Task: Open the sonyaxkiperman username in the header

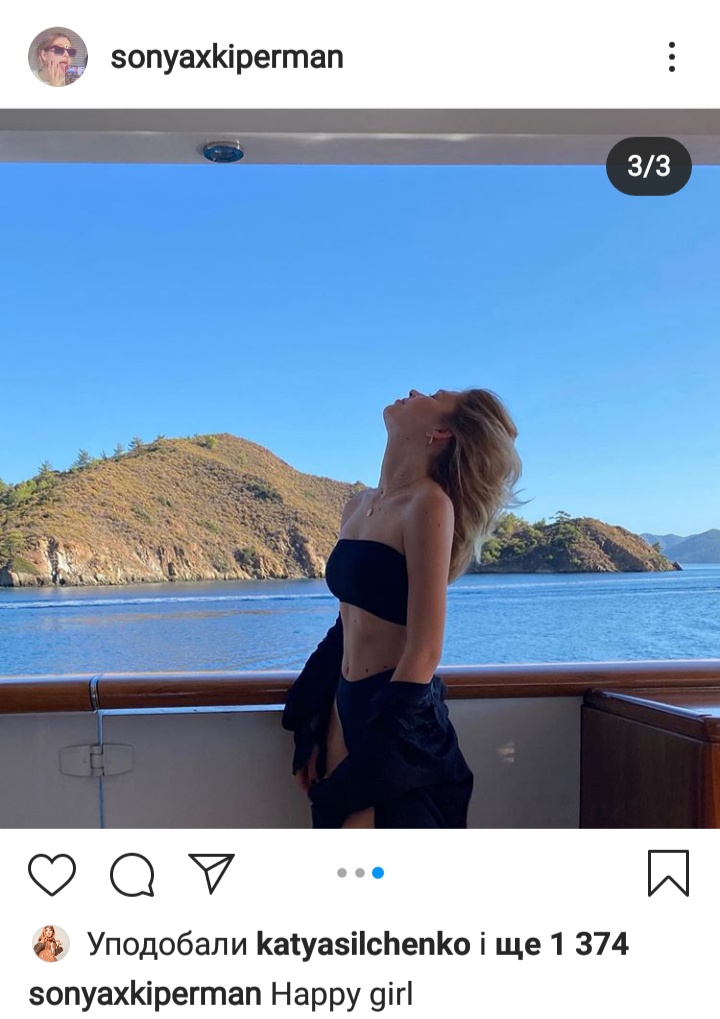Action: (x=227, y=57)
